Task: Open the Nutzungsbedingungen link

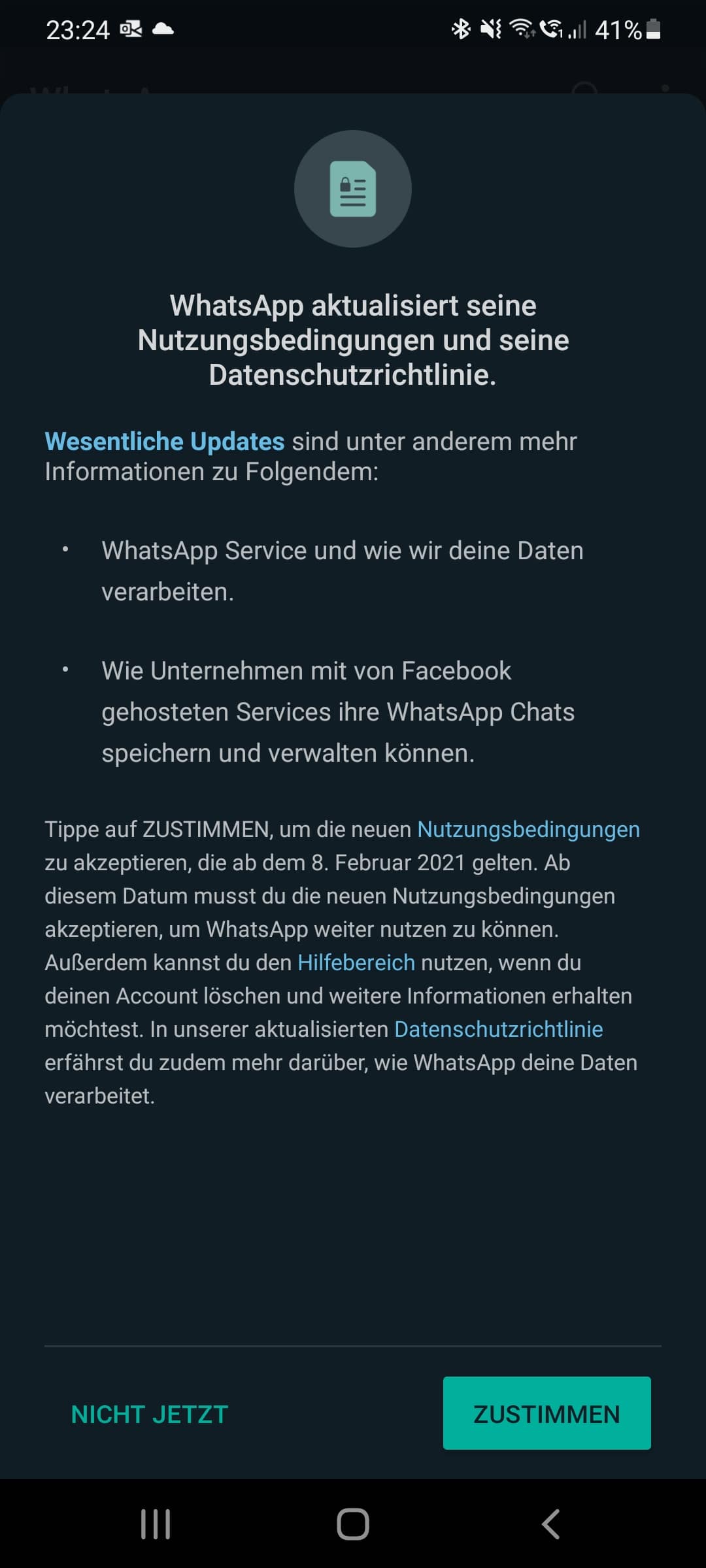Action: pyautogui.click(x=528, y=829)
